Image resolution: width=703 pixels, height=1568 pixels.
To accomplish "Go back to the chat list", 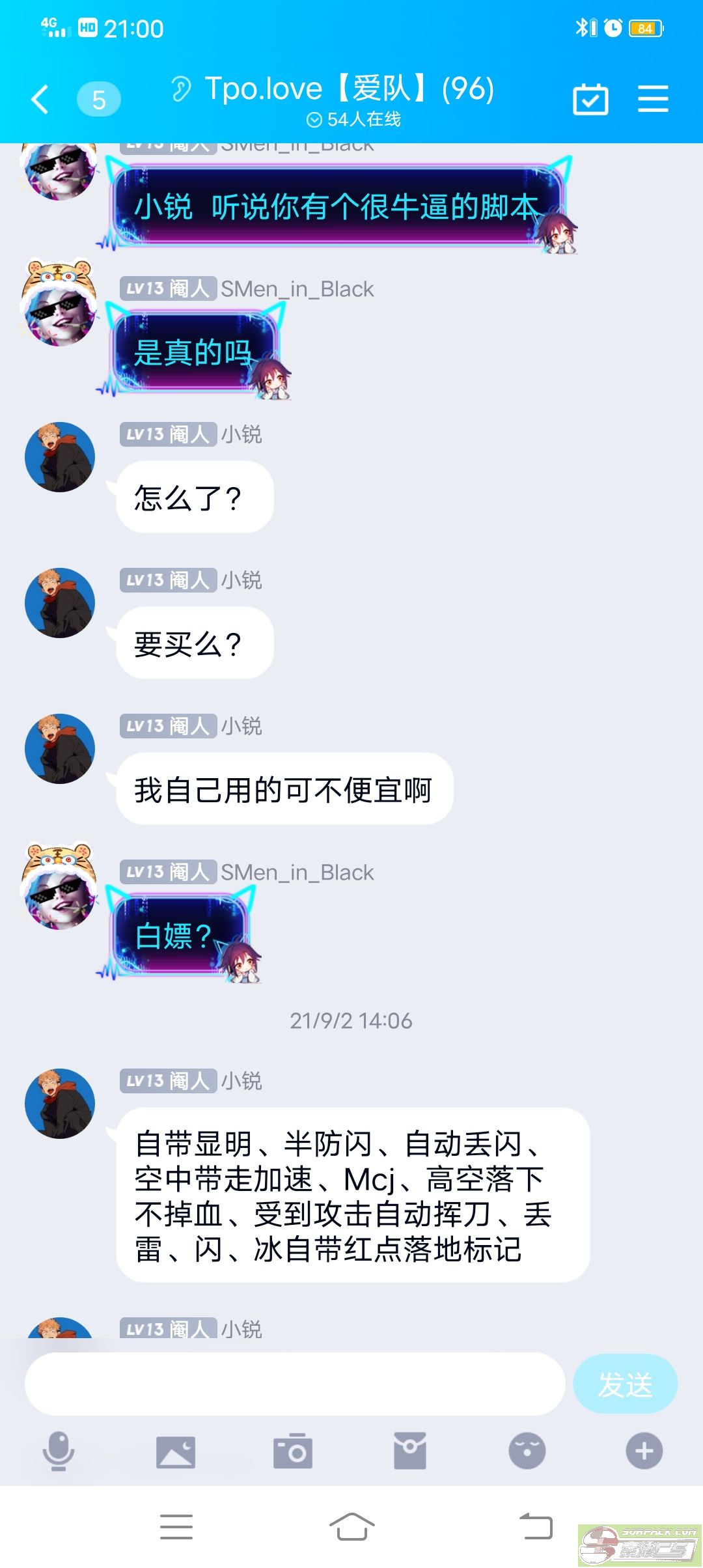I will point(40,100).
